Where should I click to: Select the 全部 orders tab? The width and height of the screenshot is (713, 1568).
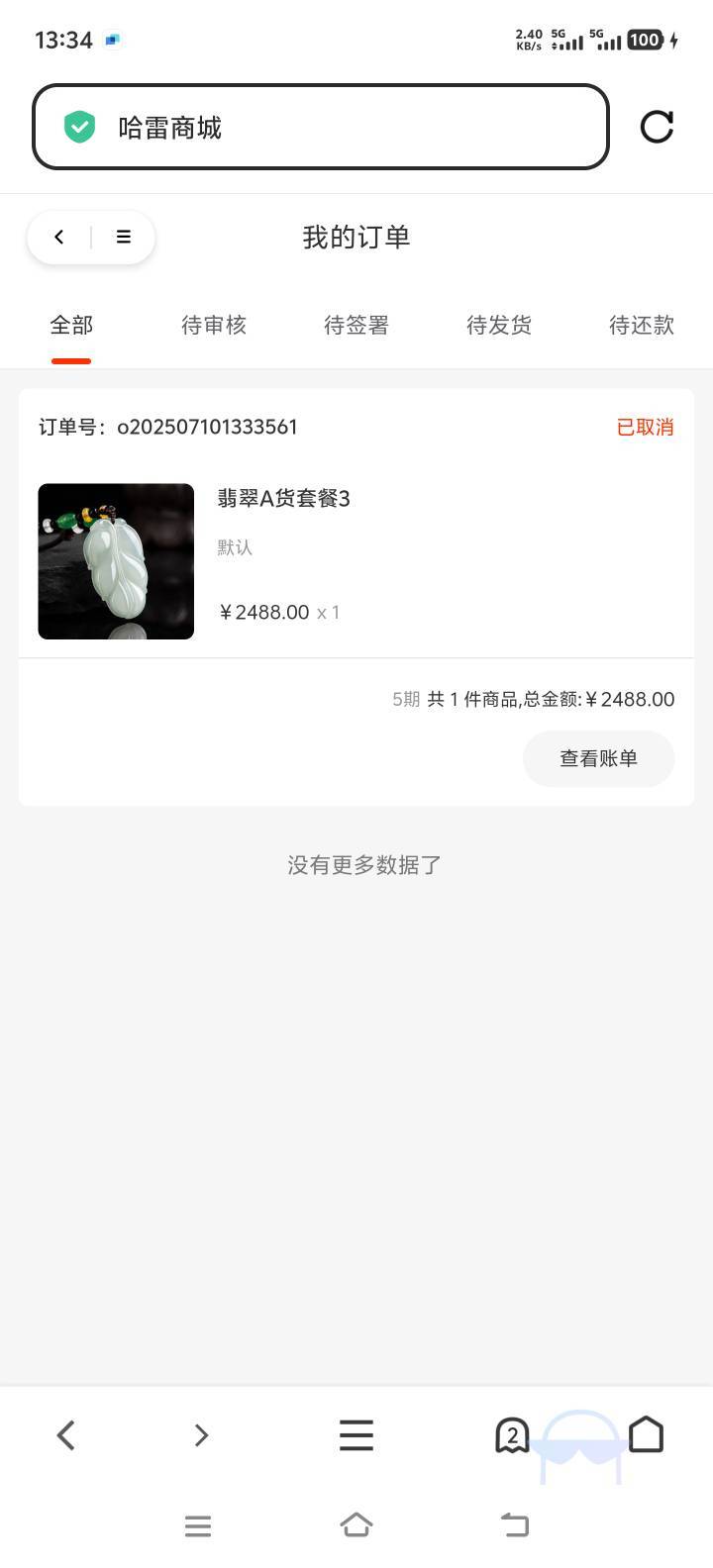(x=71, y=325)
